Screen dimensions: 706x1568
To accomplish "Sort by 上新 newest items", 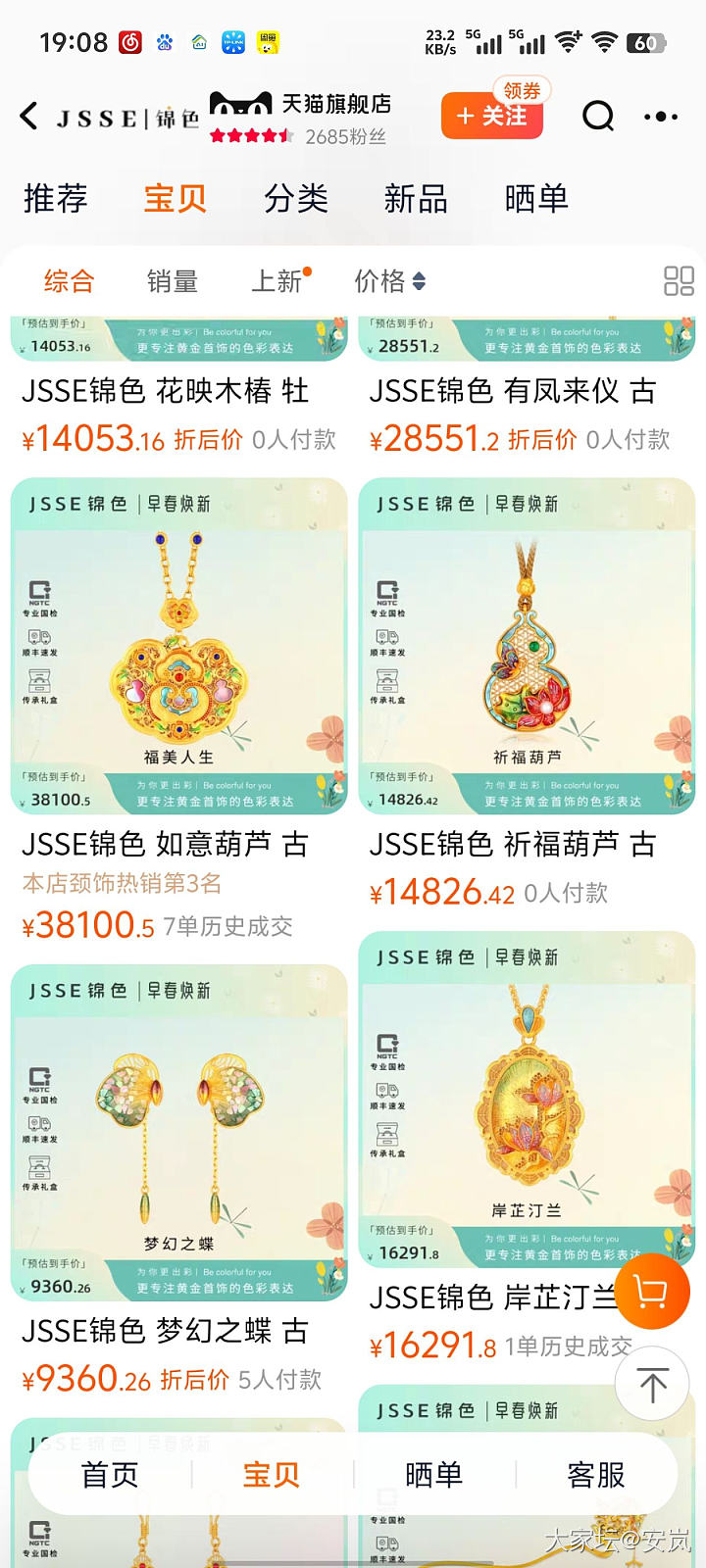I will pos(277,282).
